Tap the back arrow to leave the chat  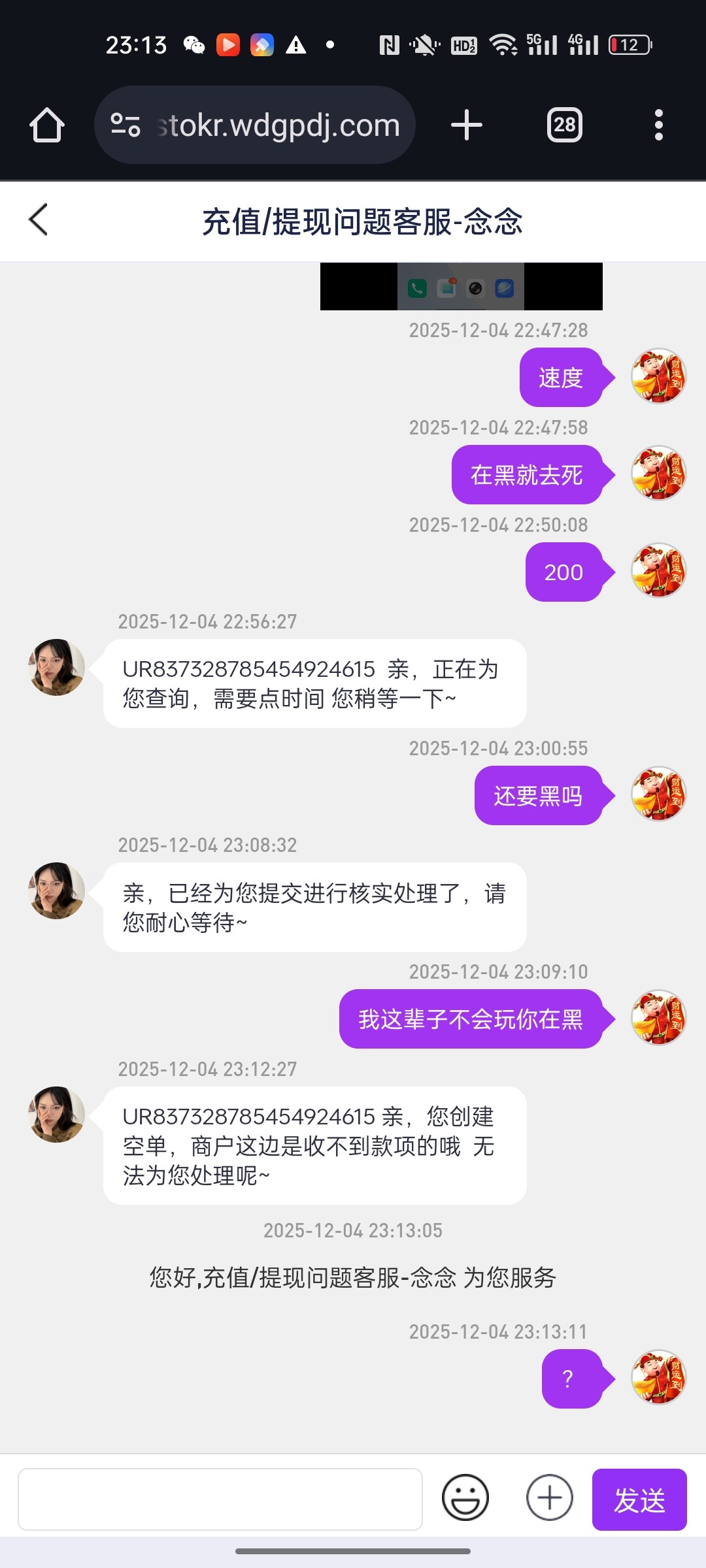point(37,220)
